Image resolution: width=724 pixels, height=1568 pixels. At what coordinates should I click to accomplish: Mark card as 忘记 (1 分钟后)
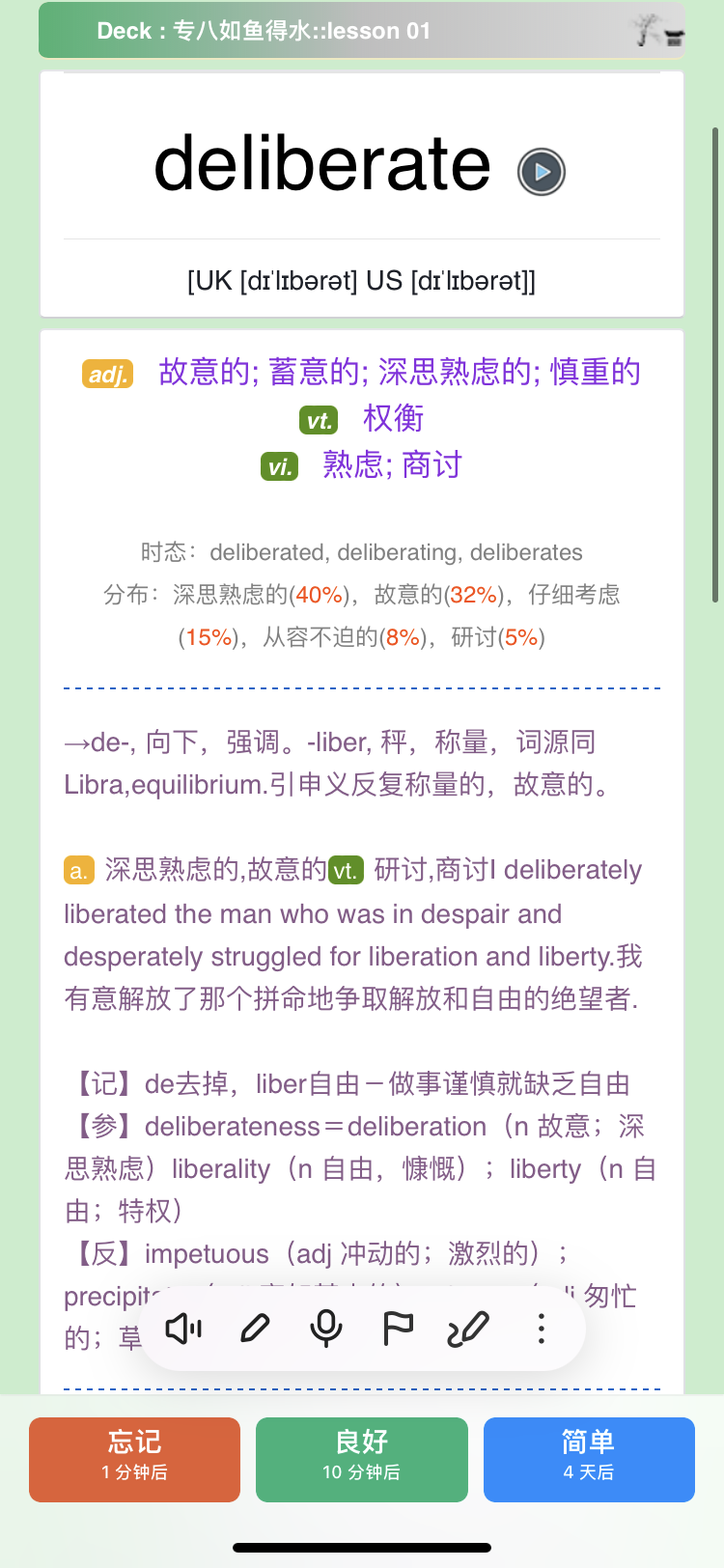134,1459
